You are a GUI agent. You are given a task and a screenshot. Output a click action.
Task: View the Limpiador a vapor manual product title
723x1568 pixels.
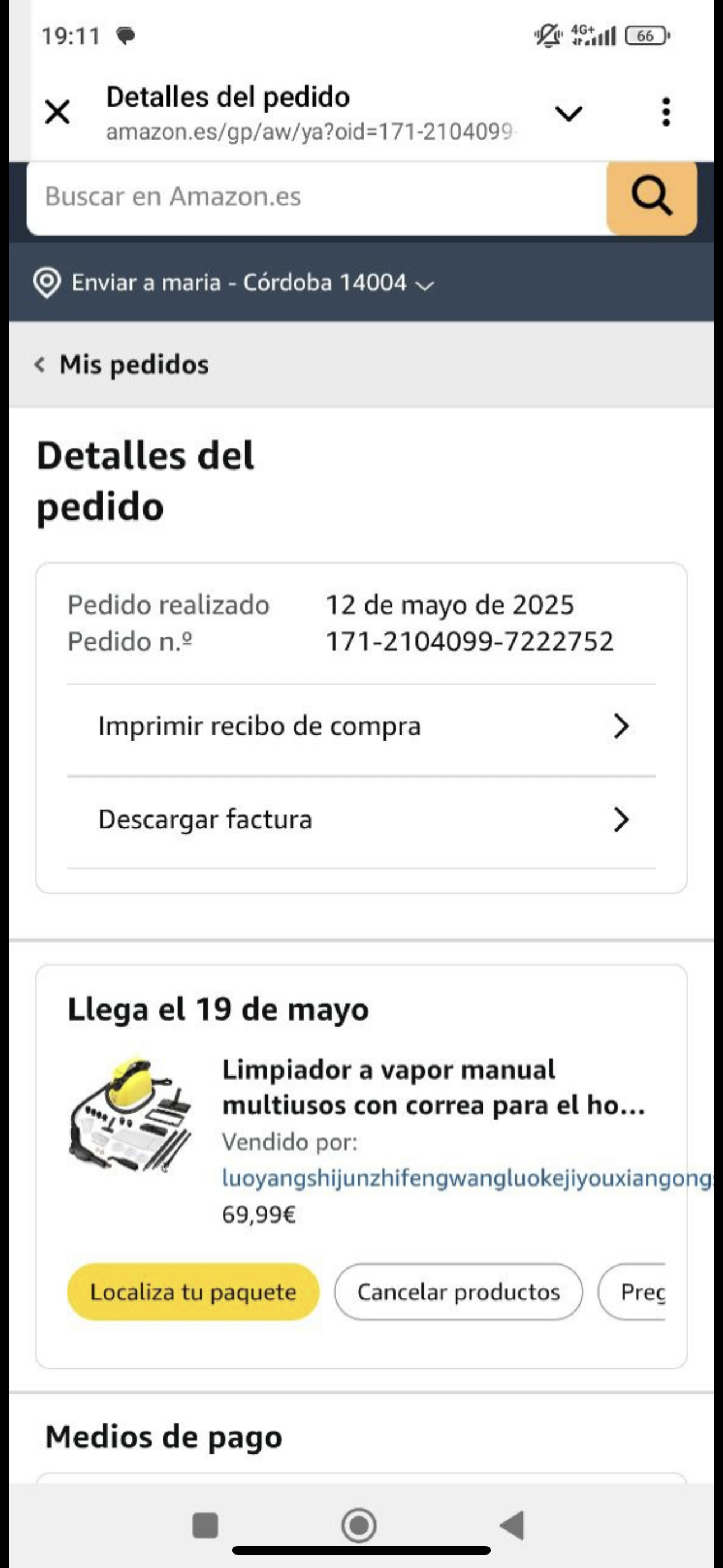433,1087
